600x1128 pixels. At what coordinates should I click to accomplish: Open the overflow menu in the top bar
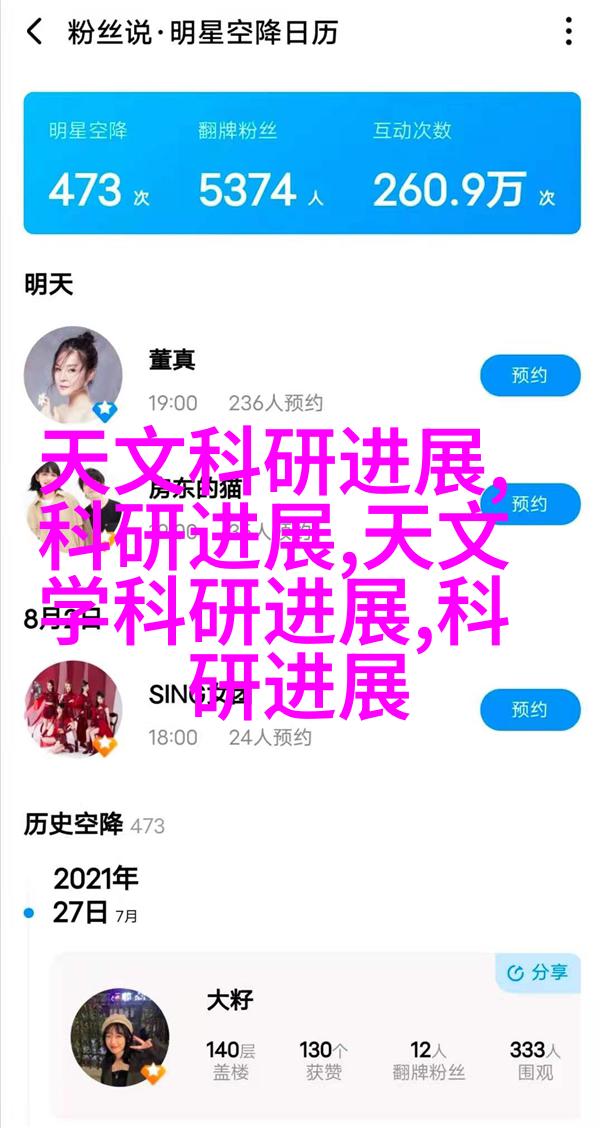pos(568,33)
